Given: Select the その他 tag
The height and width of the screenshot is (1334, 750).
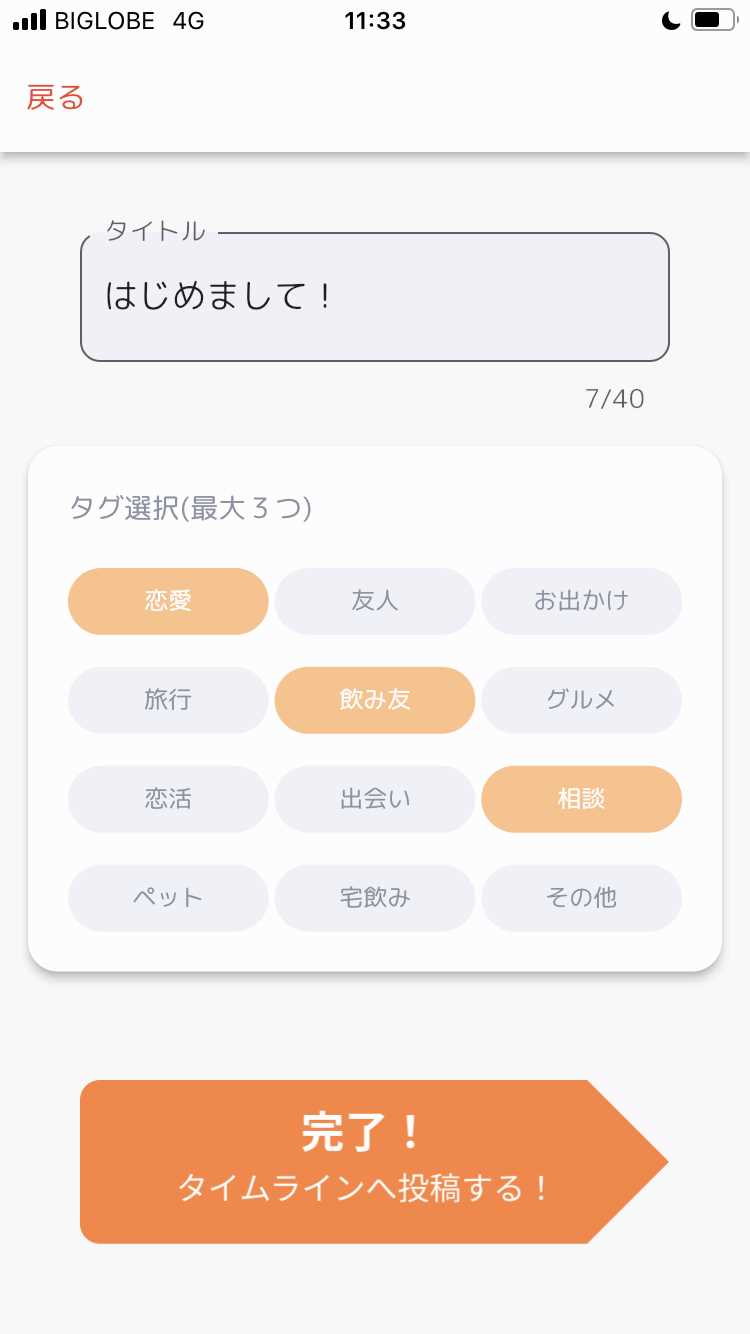Looking at the screenshot, I should coord(581,898).
